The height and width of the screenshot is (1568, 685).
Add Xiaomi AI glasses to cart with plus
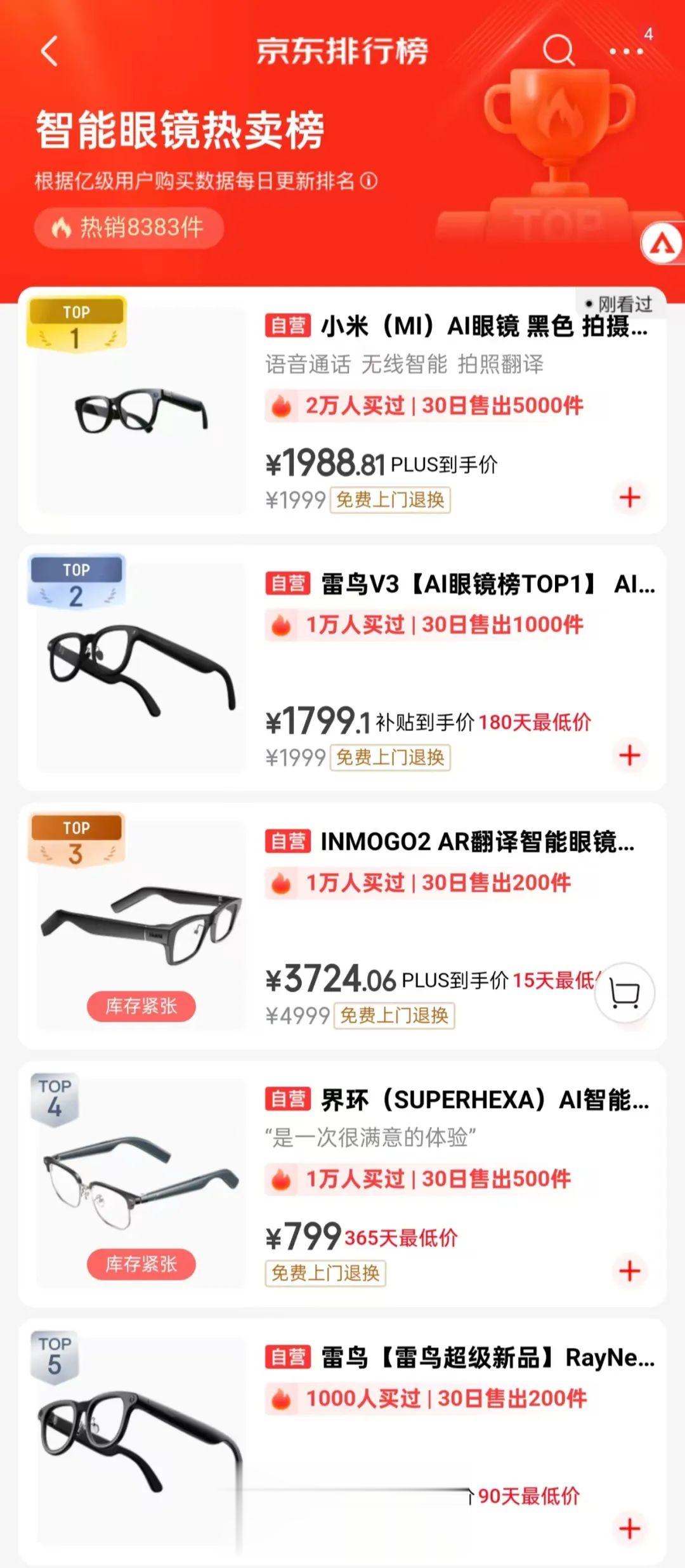629,500
